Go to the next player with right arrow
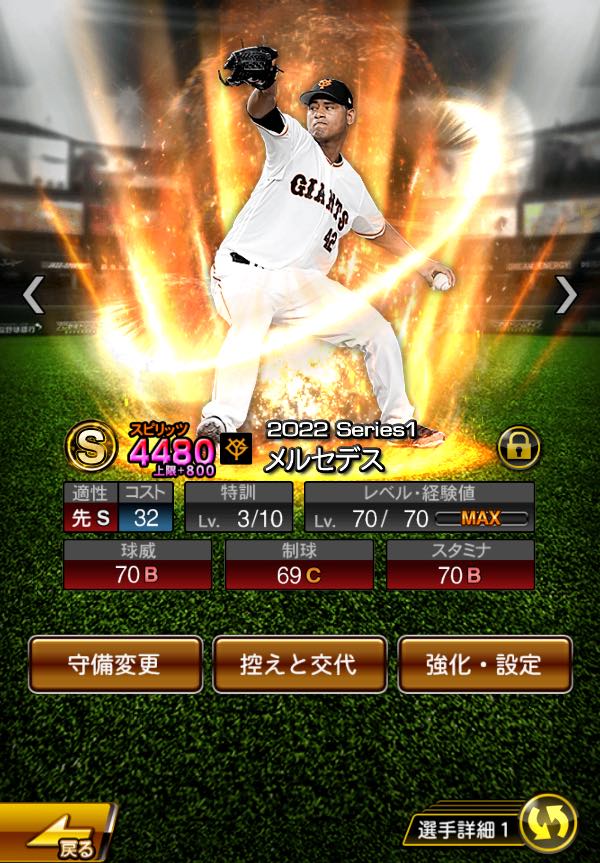Viewport: 600px width, 863px height. tap(567, 294)
